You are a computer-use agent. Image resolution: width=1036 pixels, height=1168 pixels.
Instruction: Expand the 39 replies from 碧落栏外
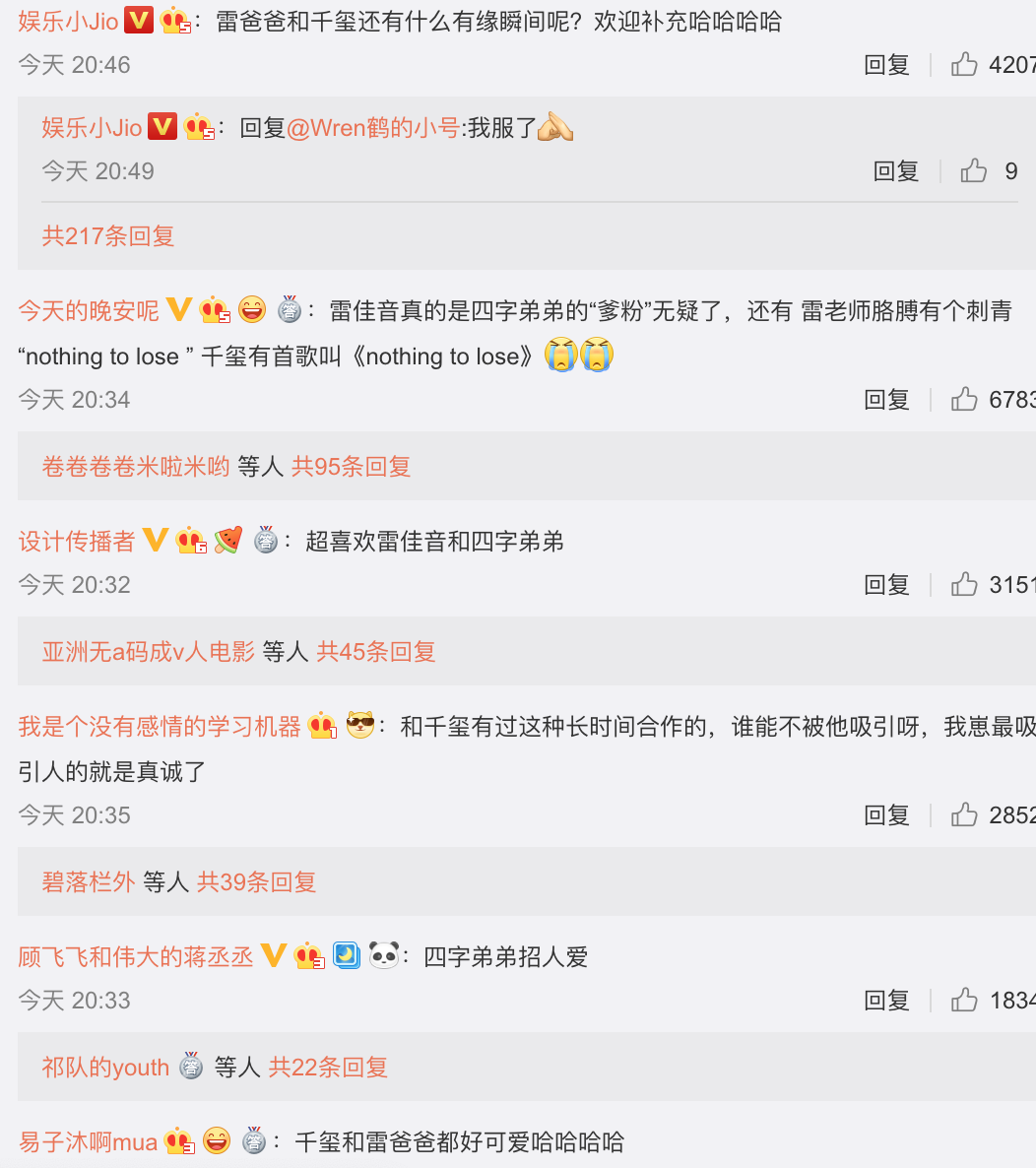click(256, 881)
